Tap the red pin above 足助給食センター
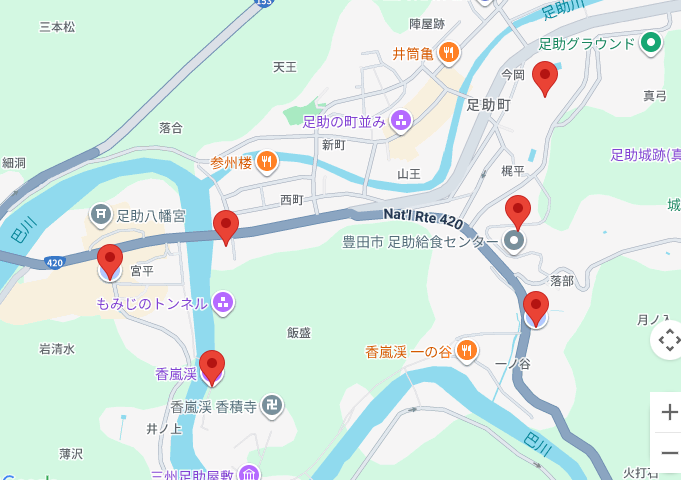The width and height of the screenshot is (681, 480). pyautogui.click(x=517, y=212)
